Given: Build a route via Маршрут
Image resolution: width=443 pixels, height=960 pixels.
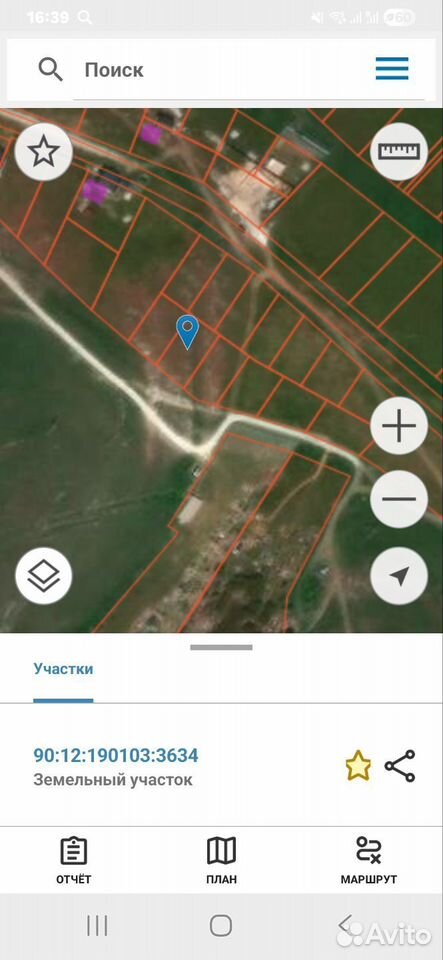Looking at the screenshot, I should point(369,861).
